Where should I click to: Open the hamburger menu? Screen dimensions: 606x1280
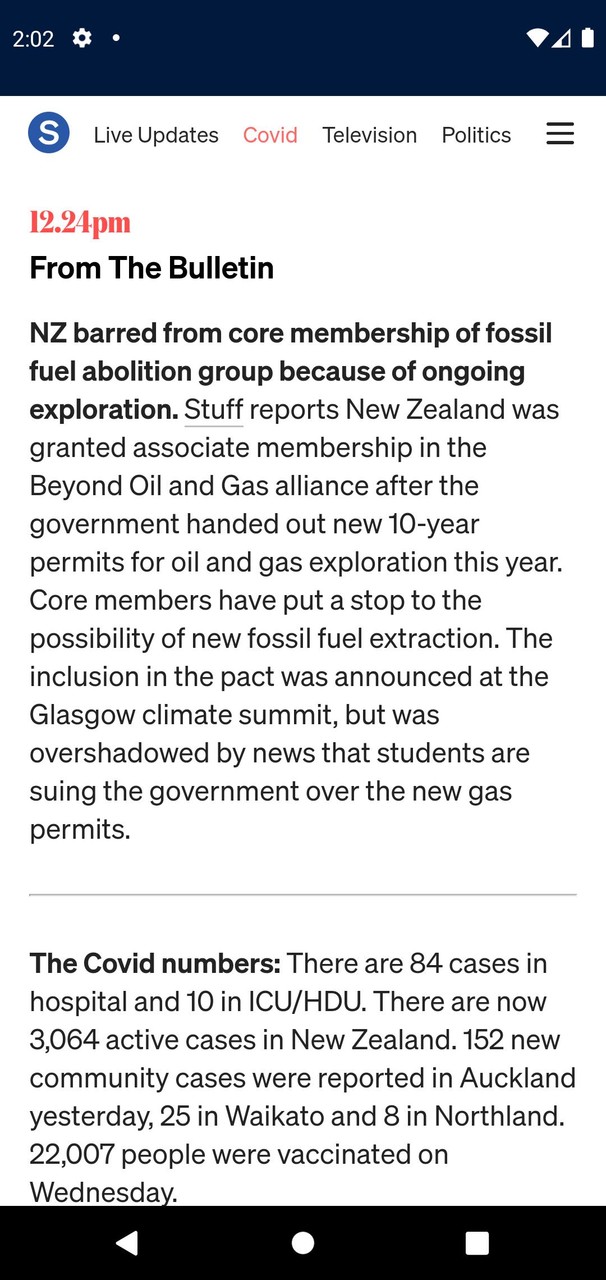click(560, 134)
